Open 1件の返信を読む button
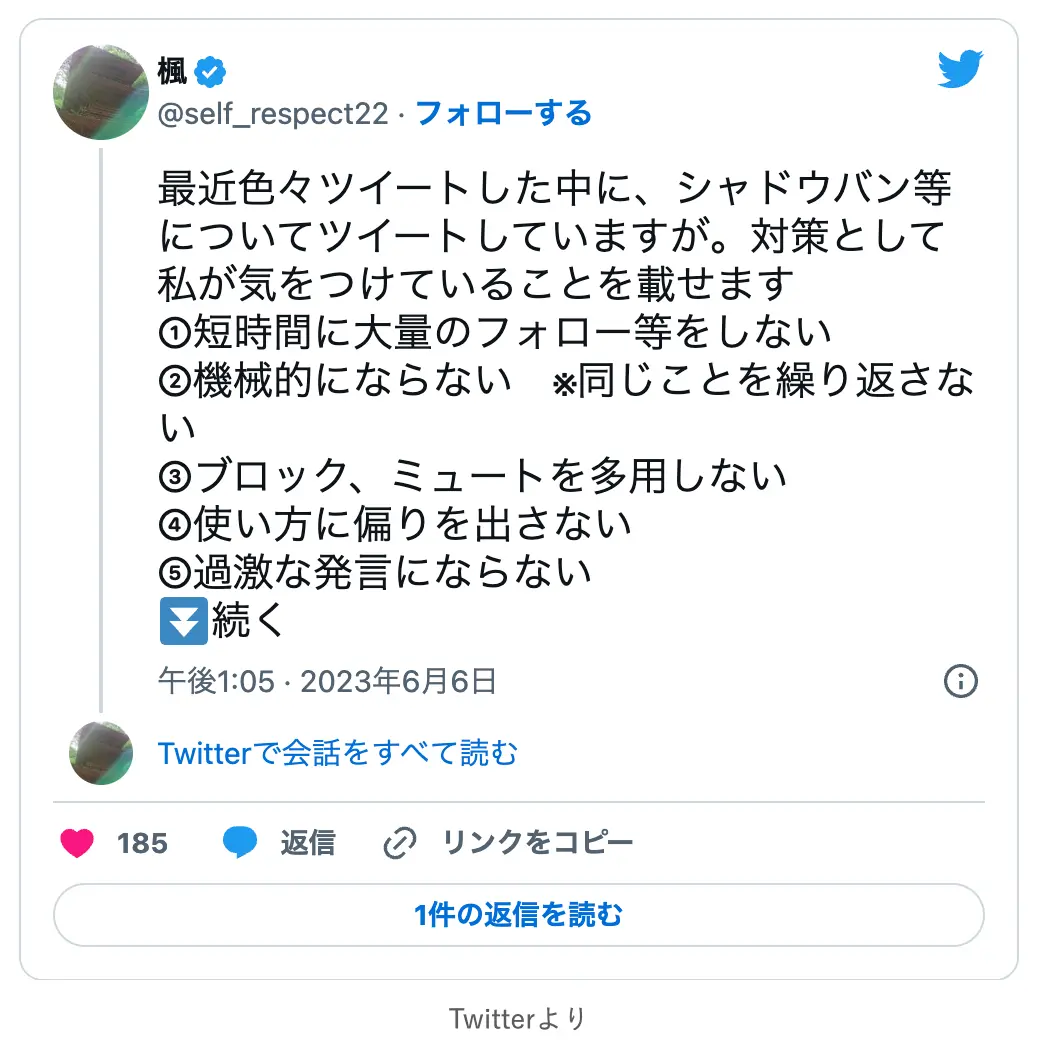1040x1052 pixels. point(518,914)
